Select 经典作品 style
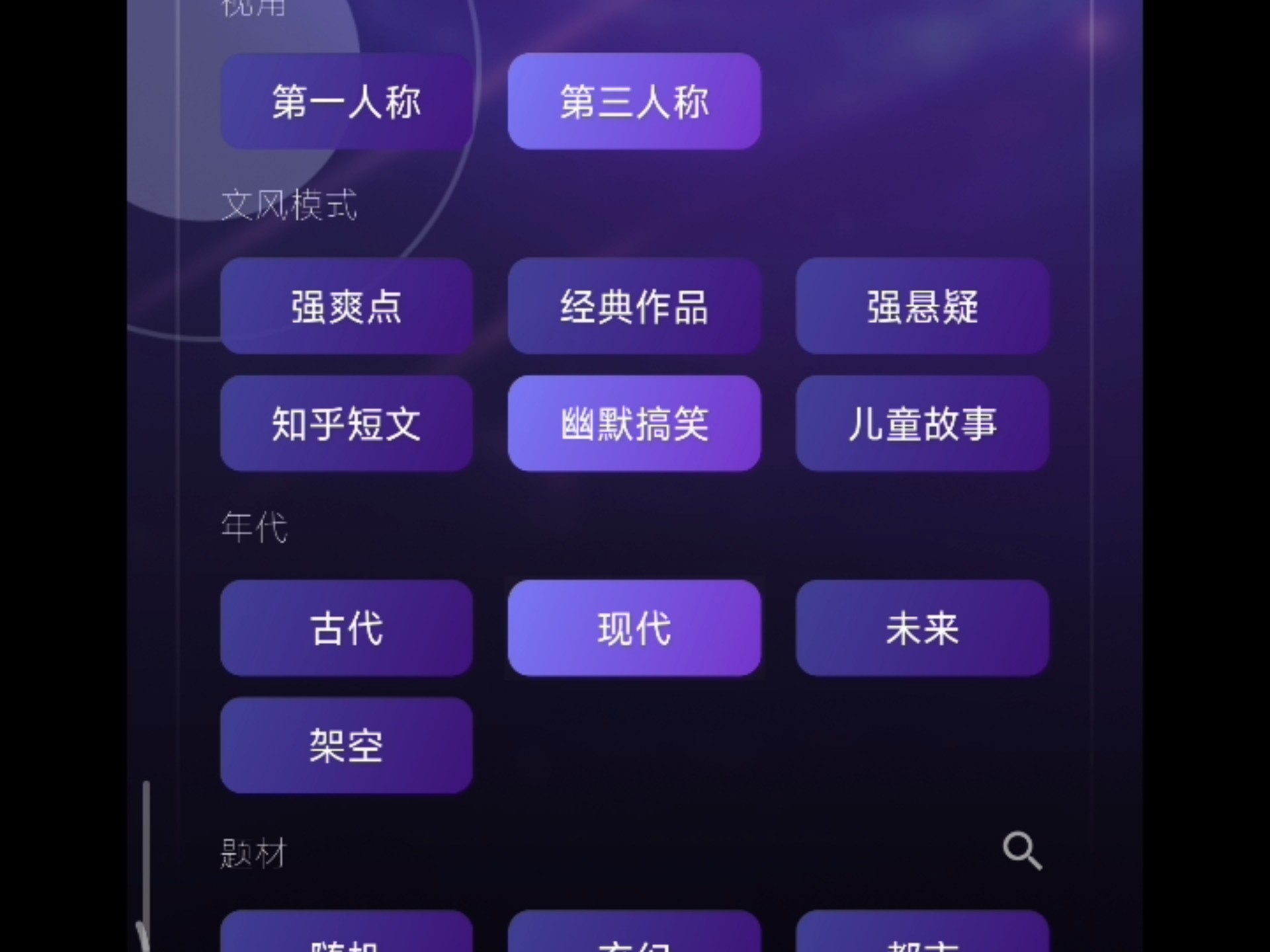Viewport: 1270px width, 952px height. (634, 306)
